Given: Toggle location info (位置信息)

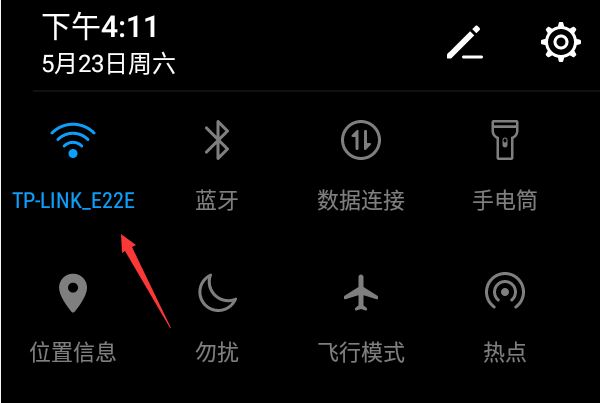Looking at the screenshot, I should pos(72,294).
